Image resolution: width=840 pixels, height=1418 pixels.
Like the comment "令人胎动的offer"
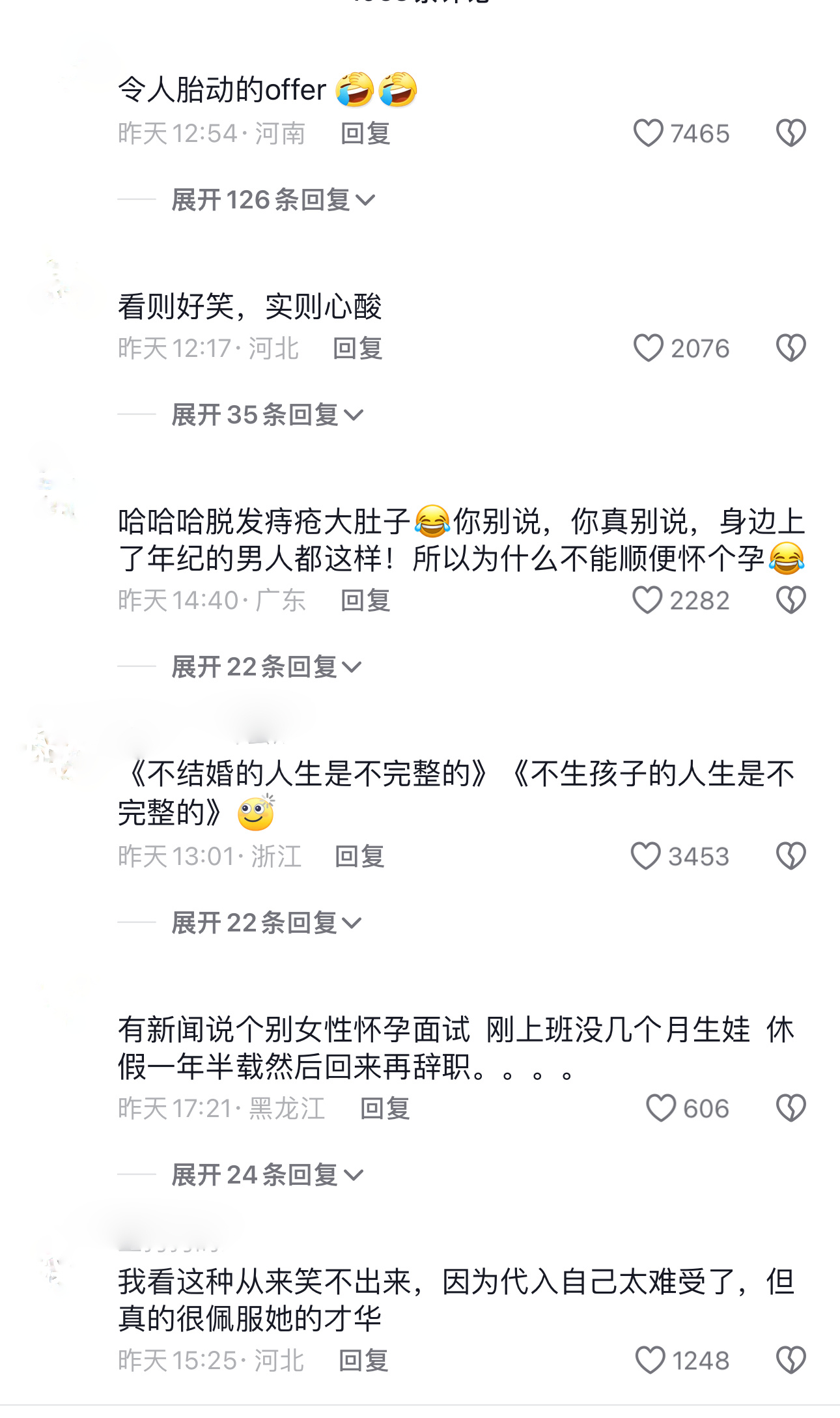(x=649, y=134)
